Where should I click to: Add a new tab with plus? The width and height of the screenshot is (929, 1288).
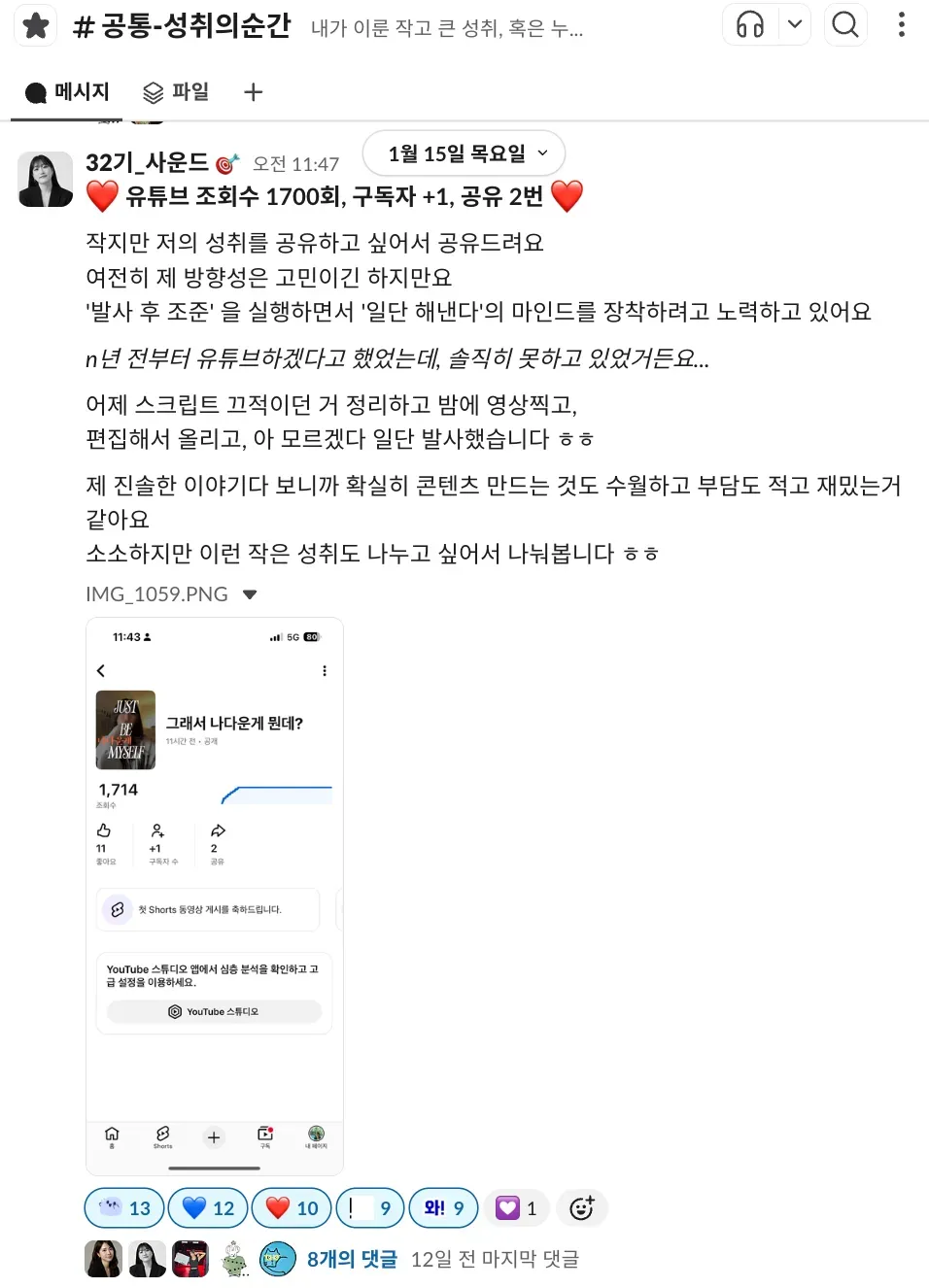coord(253,92)
